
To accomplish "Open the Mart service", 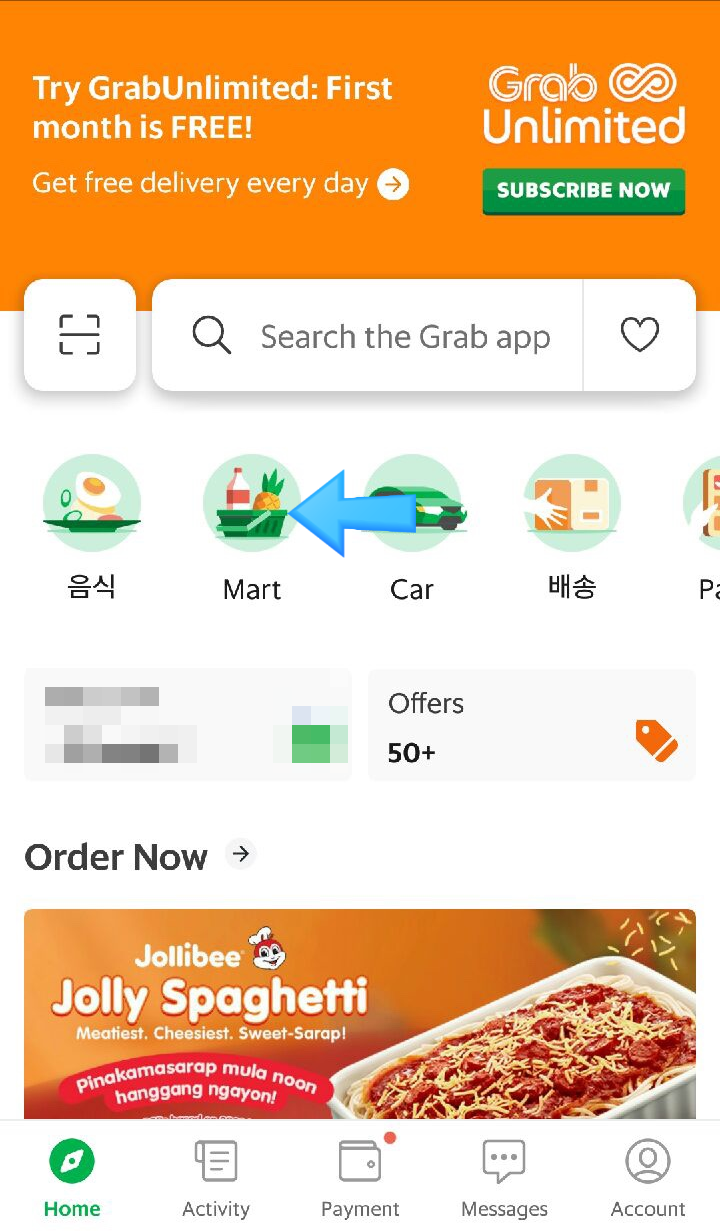I will tap(251, 526).
